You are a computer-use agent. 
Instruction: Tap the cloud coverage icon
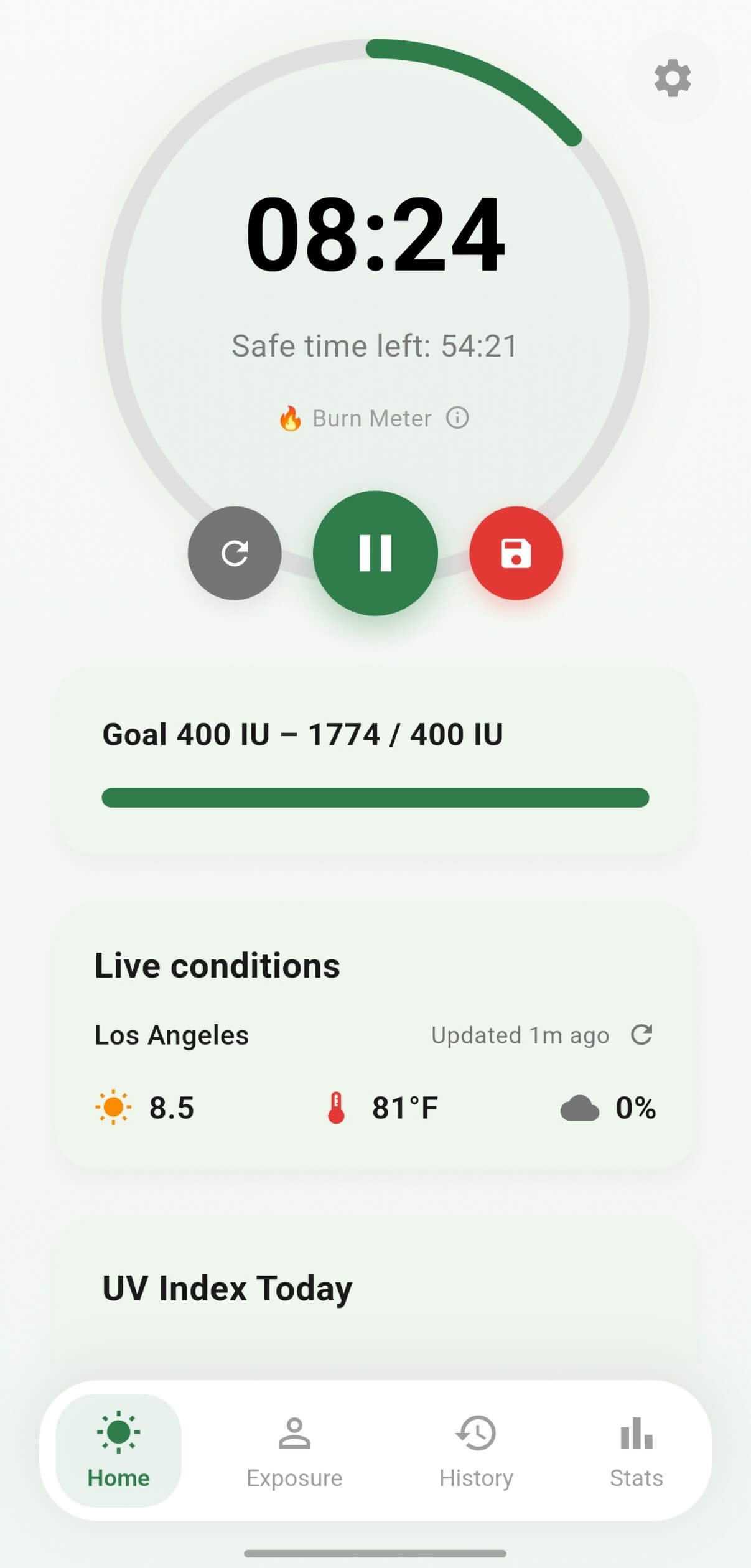[581, 1106]
